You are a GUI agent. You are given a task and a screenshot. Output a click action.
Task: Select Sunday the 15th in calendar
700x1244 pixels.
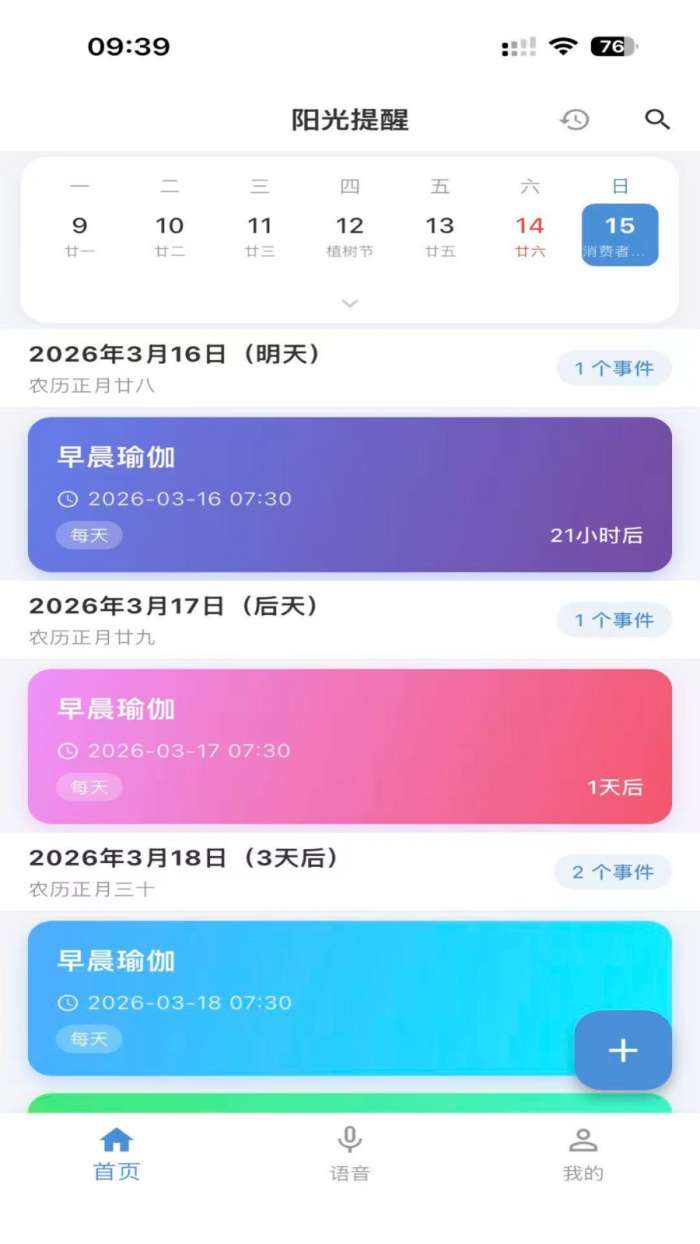620,235
